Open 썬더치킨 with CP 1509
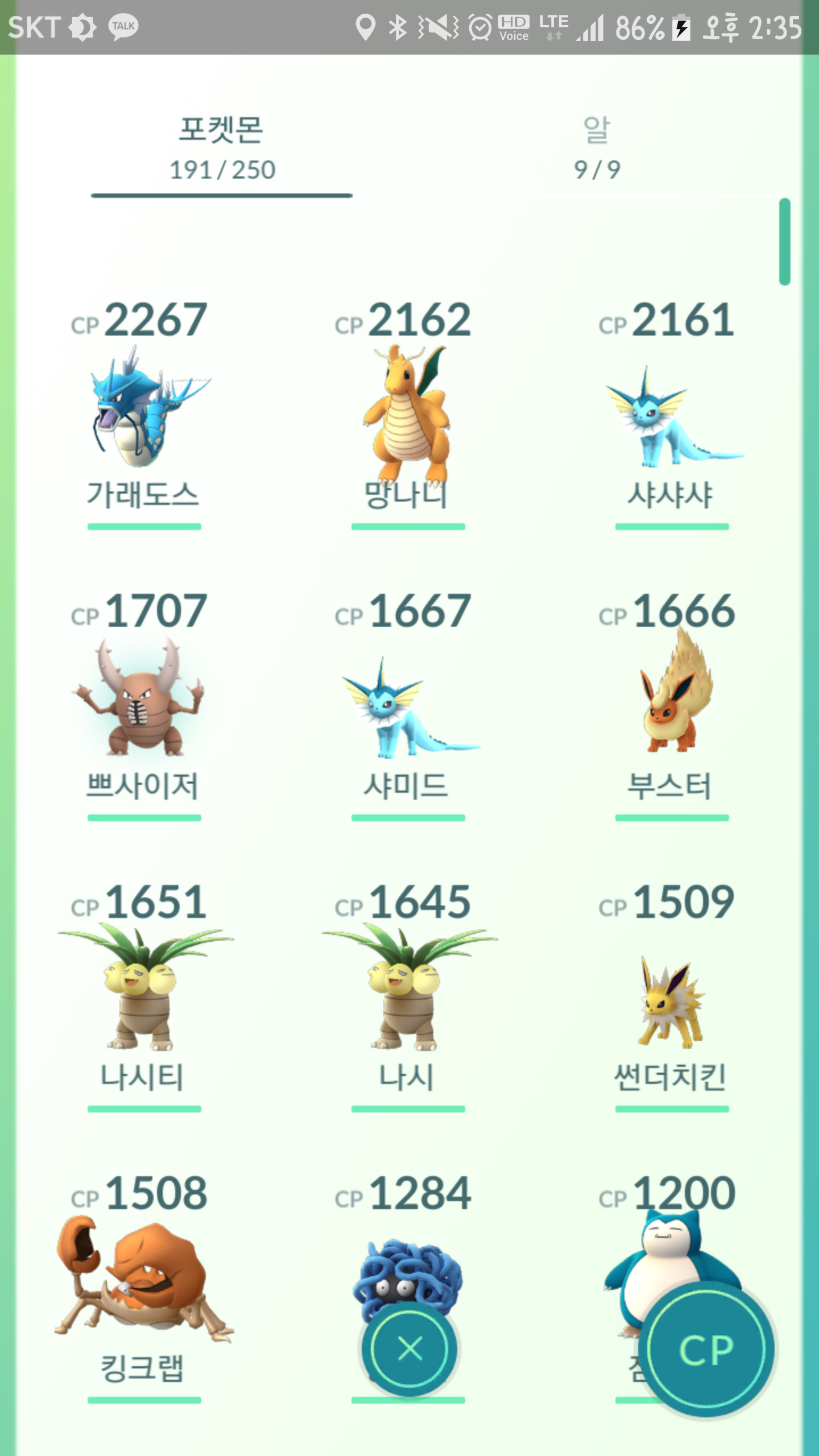The height and width of the screenshot is (1456, 819). (x=672, y=995)
